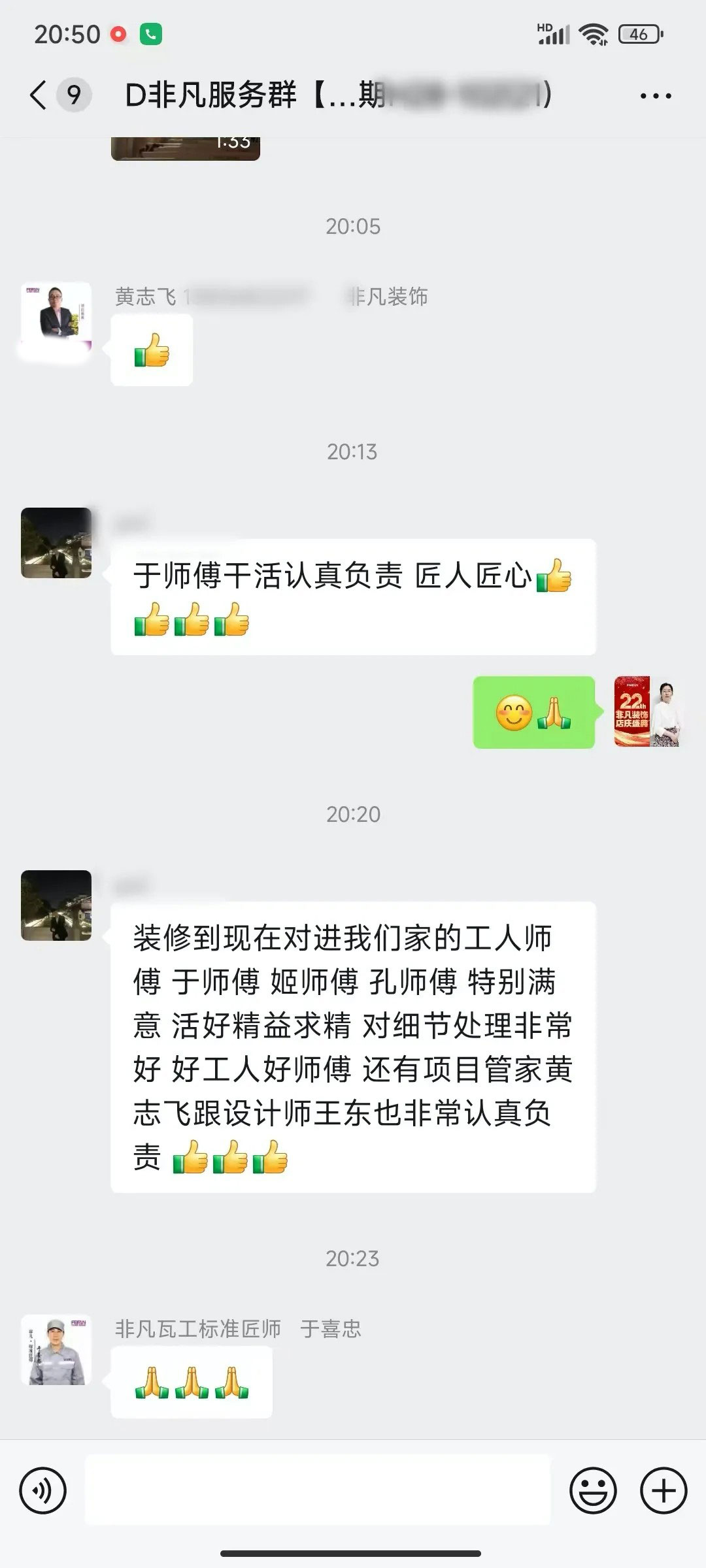Open avatar next to 装修到现在 message
The image size is (706, 1568).
(x=56, y=906)
